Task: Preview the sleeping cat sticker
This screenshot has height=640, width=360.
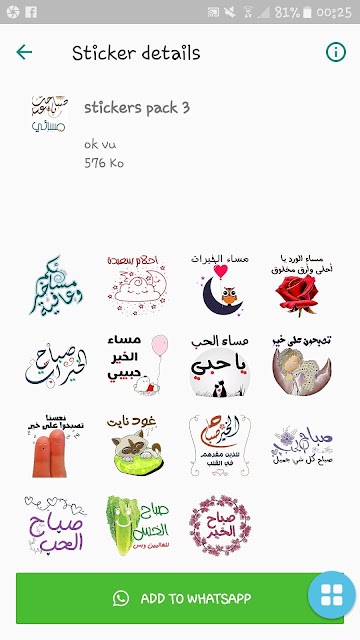Action: (x=138, y=446)
